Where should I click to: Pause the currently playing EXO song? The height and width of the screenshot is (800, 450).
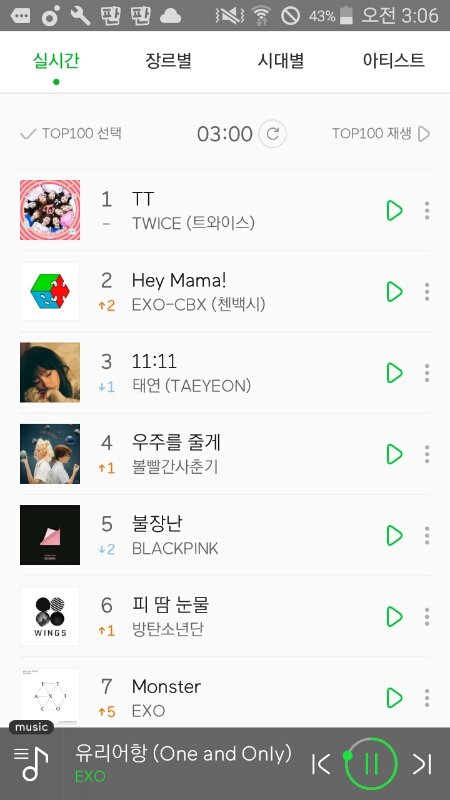371,764
